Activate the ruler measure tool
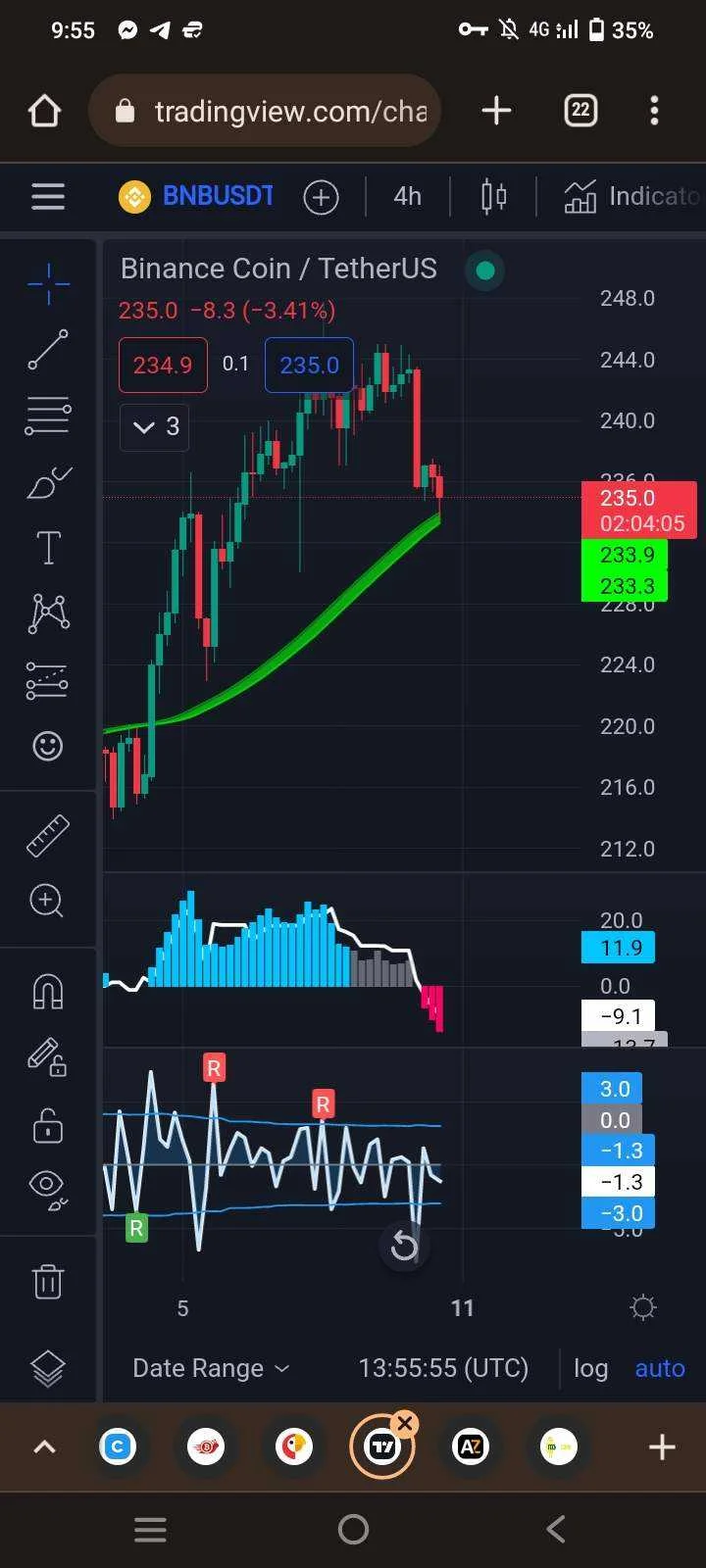 click(x=48, y=836)
